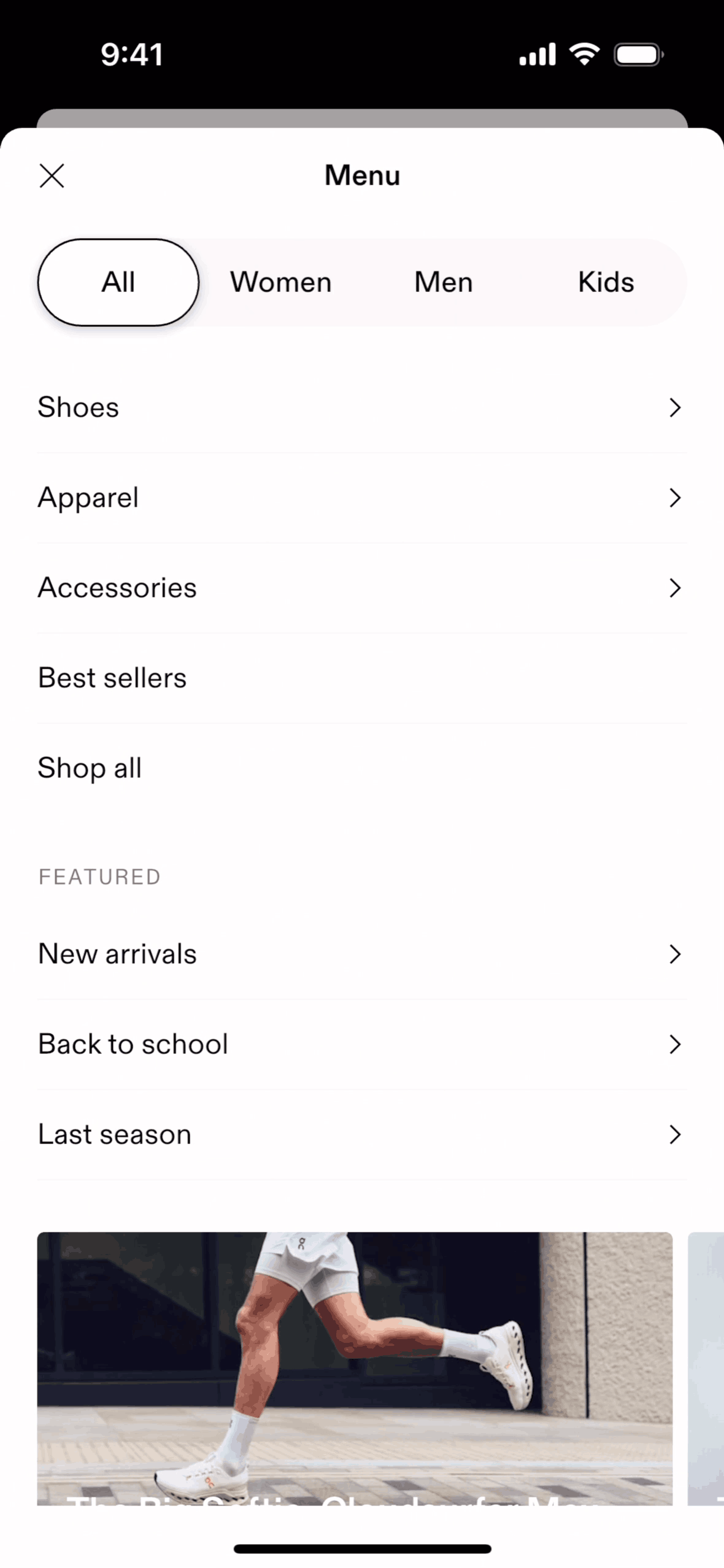724x1568 pixels.
Task: Open Back to school
Action: (x=361, y=1044)
